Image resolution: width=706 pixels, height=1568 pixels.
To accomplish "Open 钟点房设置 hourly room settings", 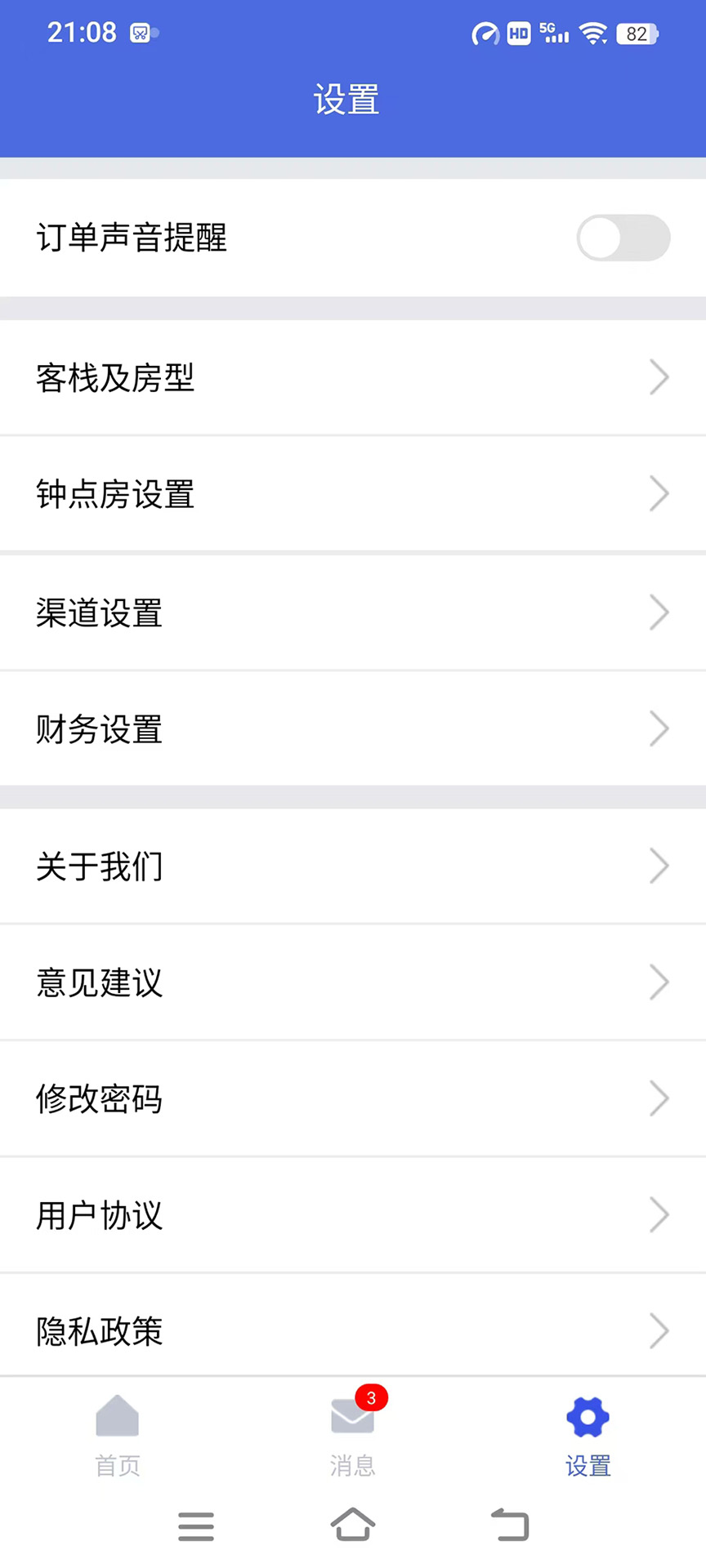I will coord(353,494).
